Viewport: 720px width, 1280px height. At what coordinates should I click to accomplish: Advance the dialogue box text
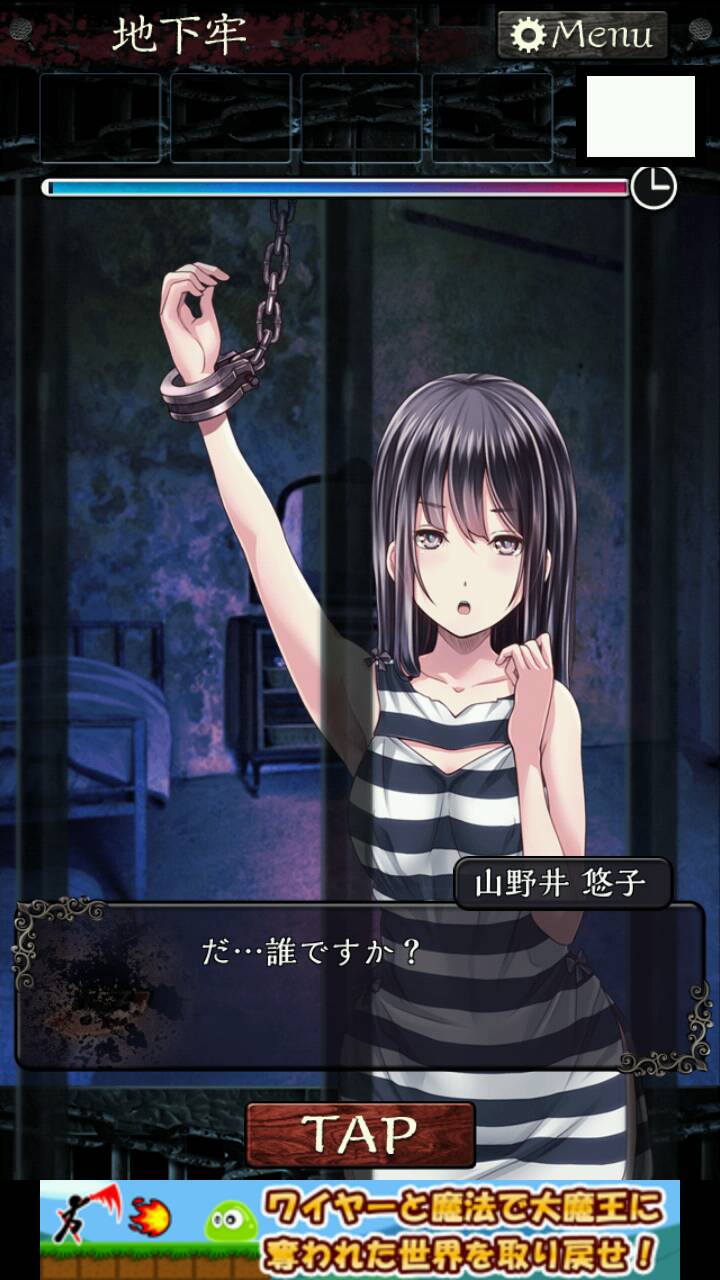(360, 986)
